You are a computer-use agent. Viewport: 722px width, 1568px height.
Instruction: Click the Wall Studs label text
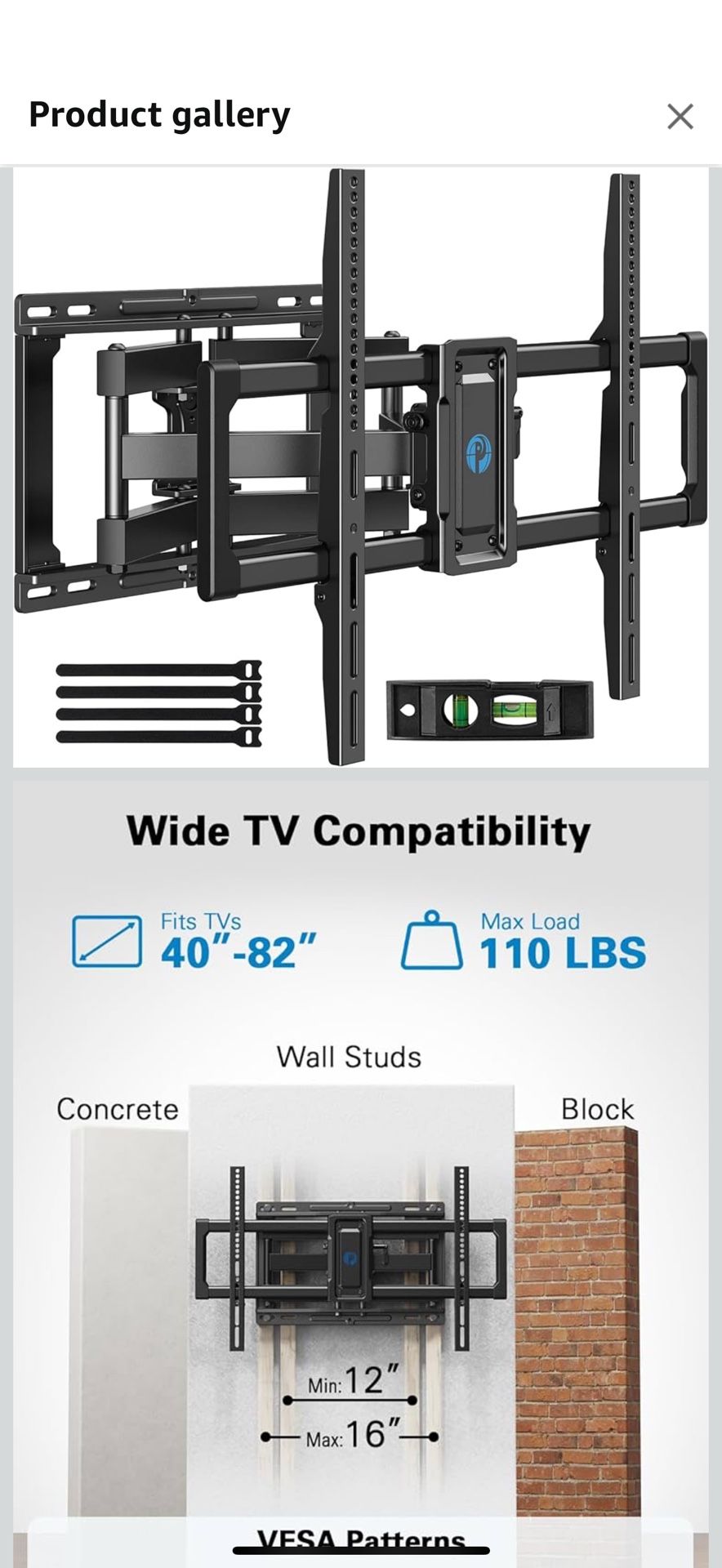(350, 1055)
